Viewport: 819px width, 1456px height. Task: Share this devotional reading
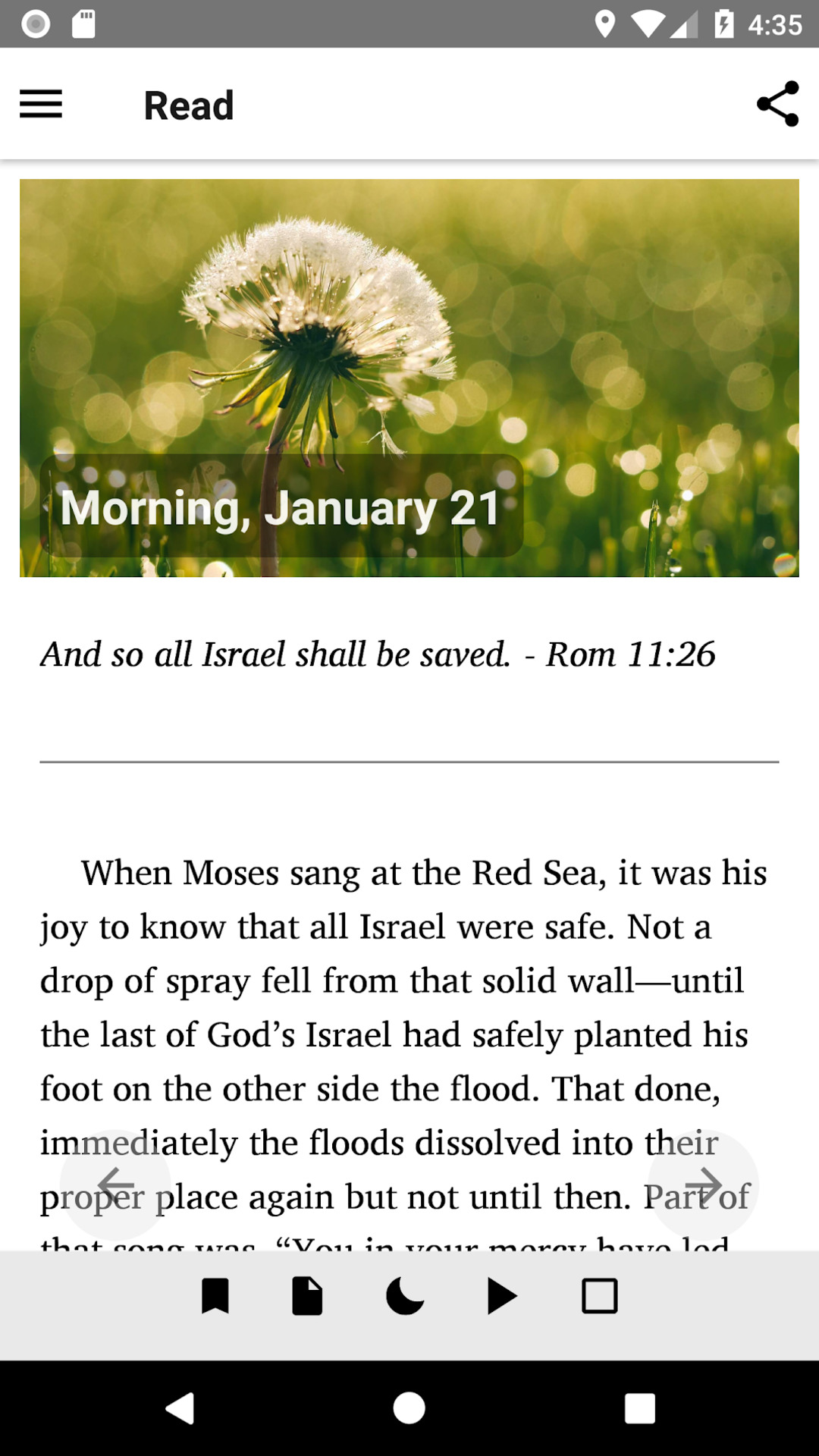coord(778,104)
